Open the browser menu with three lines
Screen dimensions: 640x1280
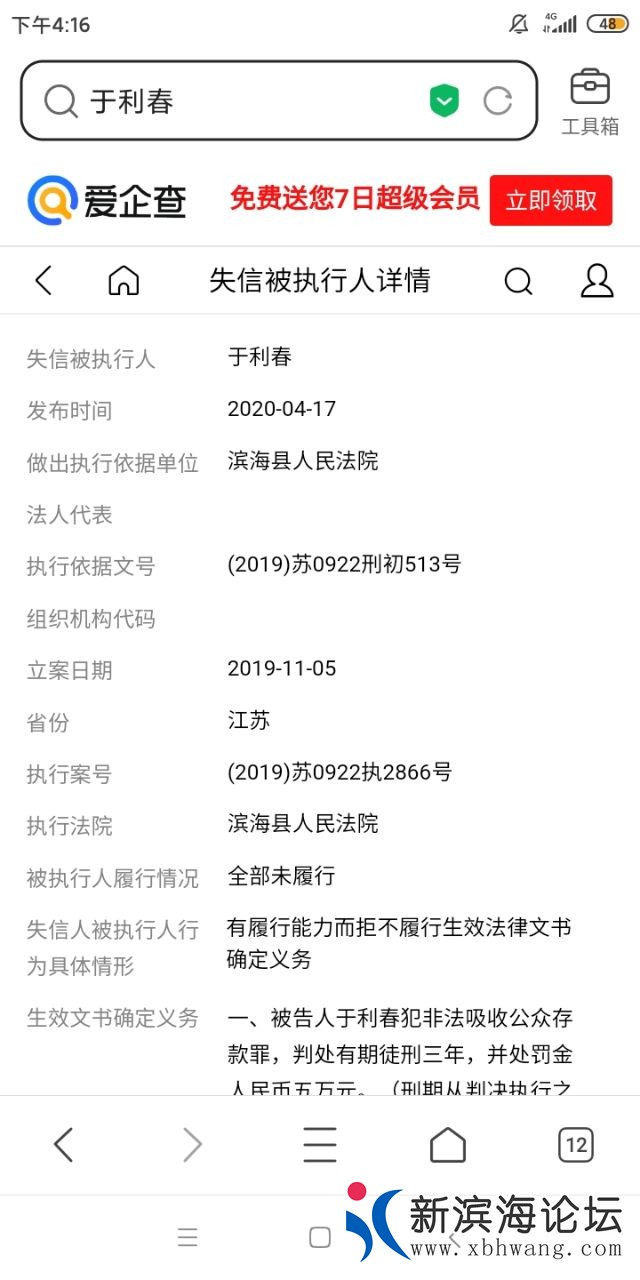pyautogui.click(x=319, y=1145)
